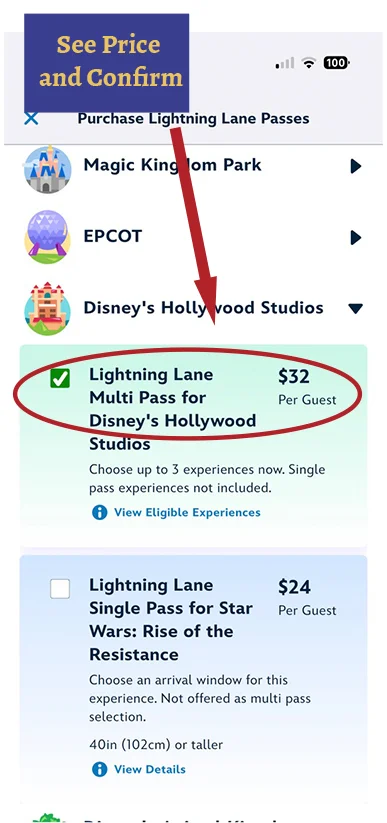Close the Purchase Lightning Lane Passes screen
The height and width of the screenshot is (823, 387).
[31, 119]
